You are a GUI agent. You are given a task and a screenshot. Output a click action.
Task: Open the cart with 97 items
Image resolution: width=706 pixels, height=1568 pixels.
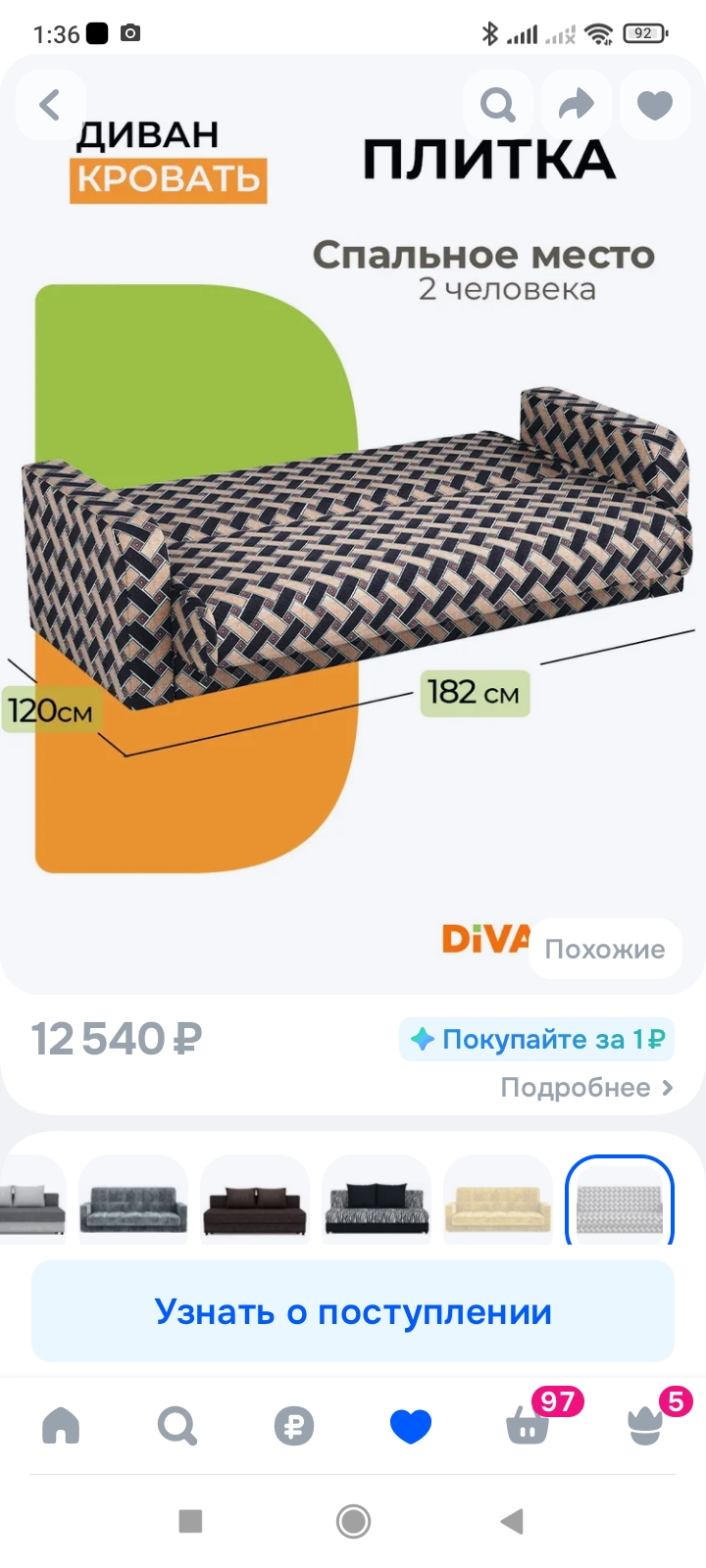click(529, 1425)
